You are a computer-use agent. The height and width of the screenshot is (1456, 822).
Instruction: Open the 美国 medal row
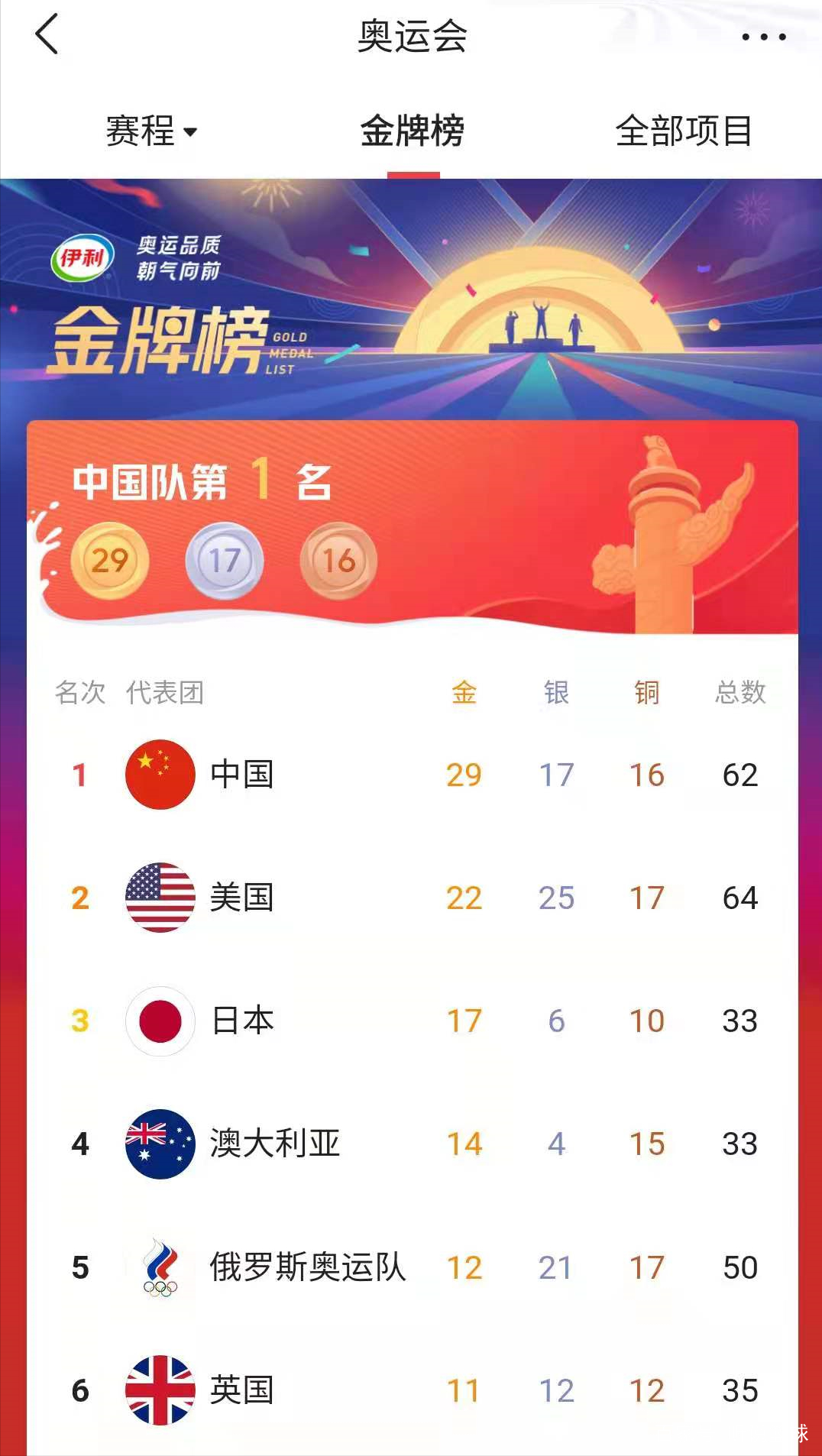coord(413,898)
